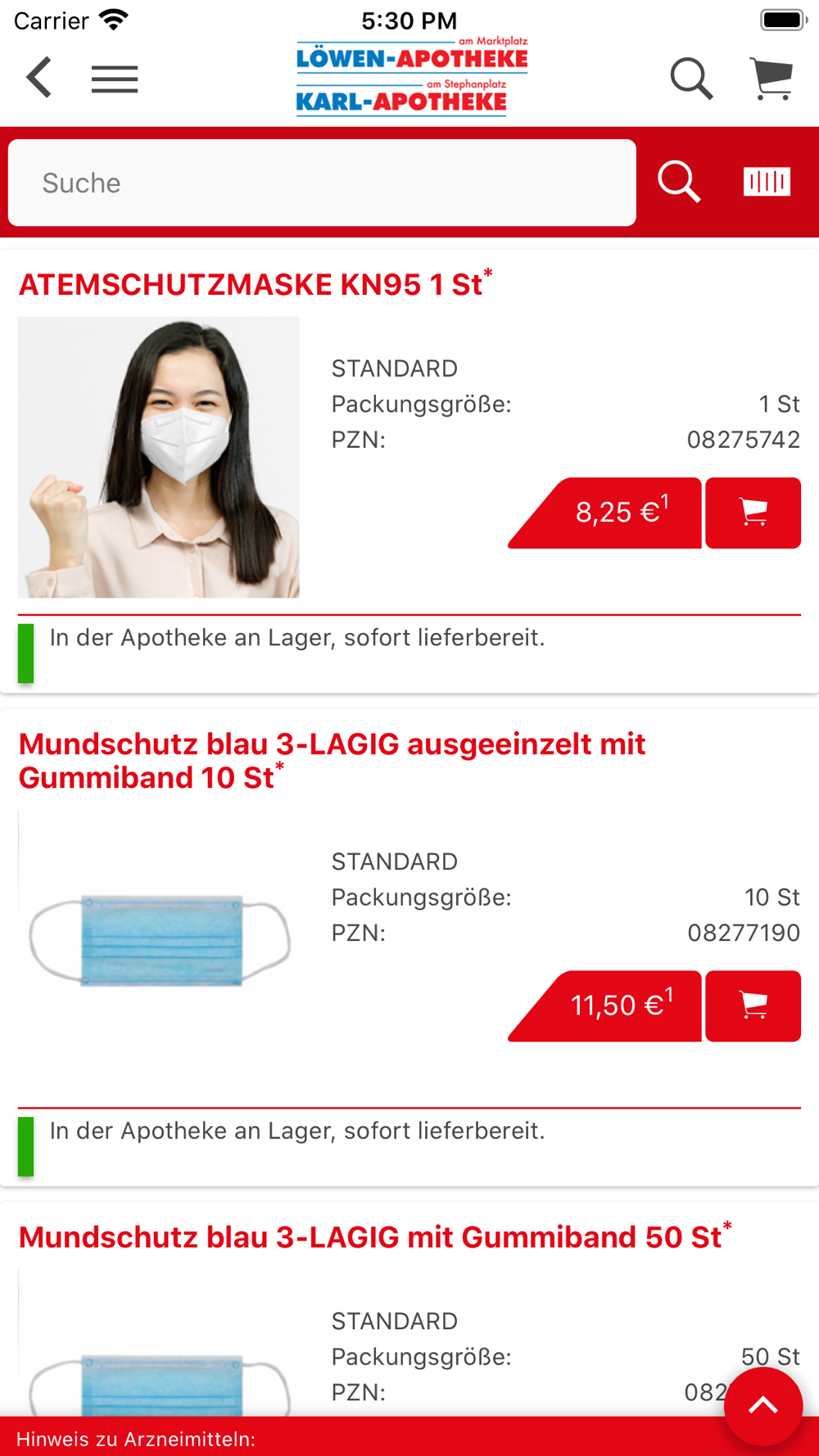Tap the search icon in the header
This screenshot has height=1456, width=819.
690,79
